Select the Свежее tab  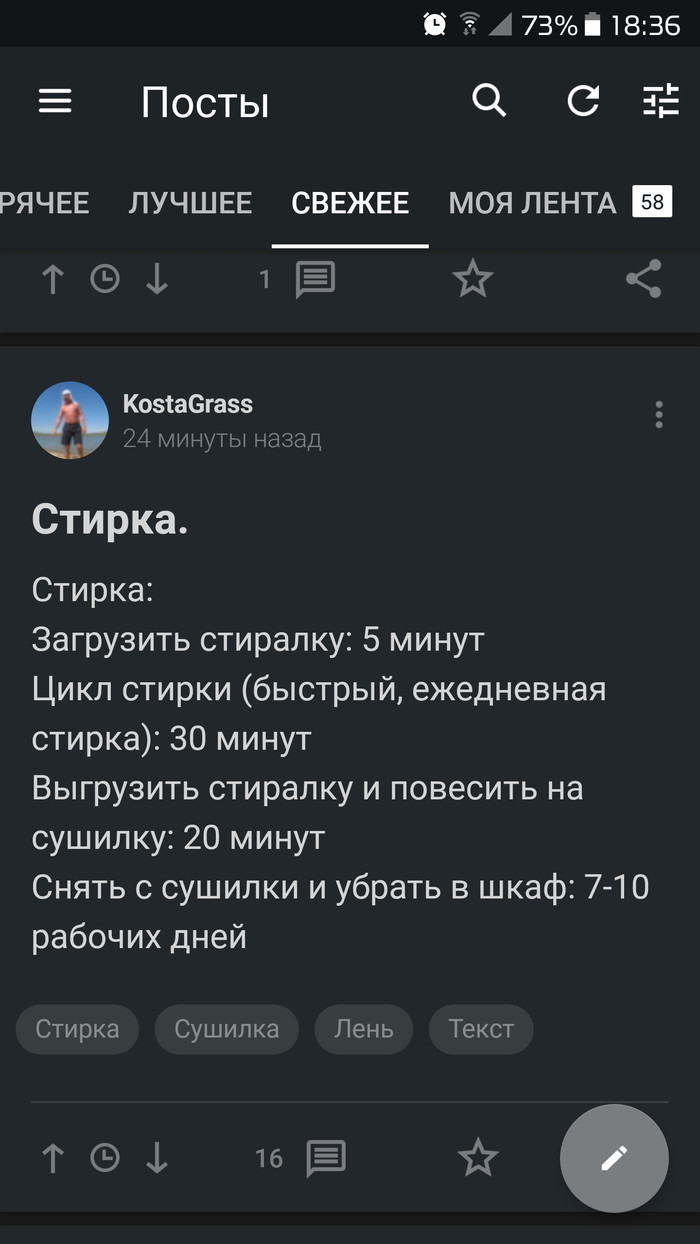click(x=350, y=203)
